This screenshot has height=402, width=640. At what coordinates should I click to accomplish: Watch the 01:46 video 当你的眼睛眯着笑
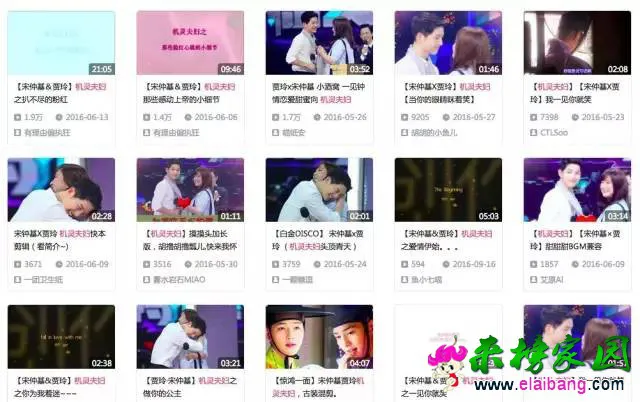447,43
